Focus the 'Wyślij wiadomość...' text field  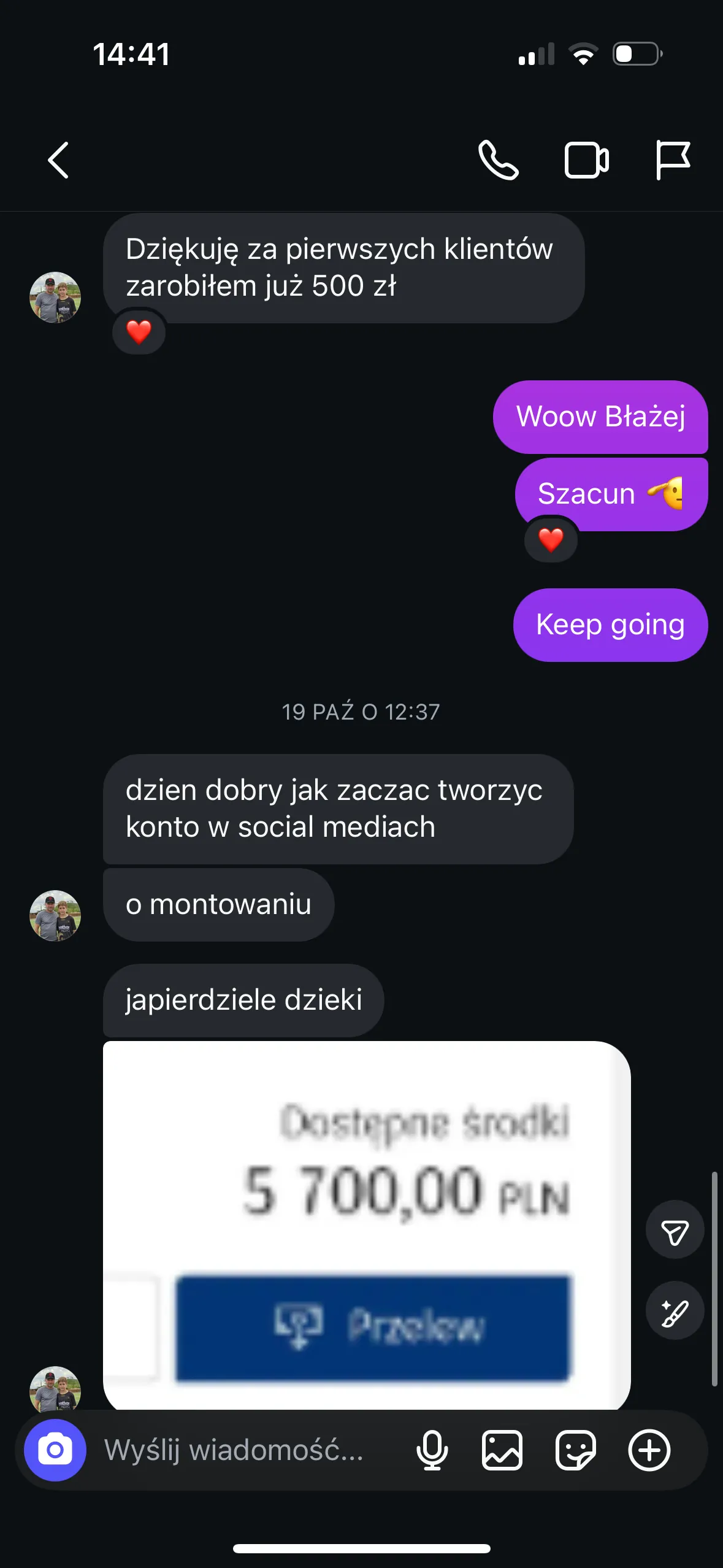click(x=245, y=1450)
